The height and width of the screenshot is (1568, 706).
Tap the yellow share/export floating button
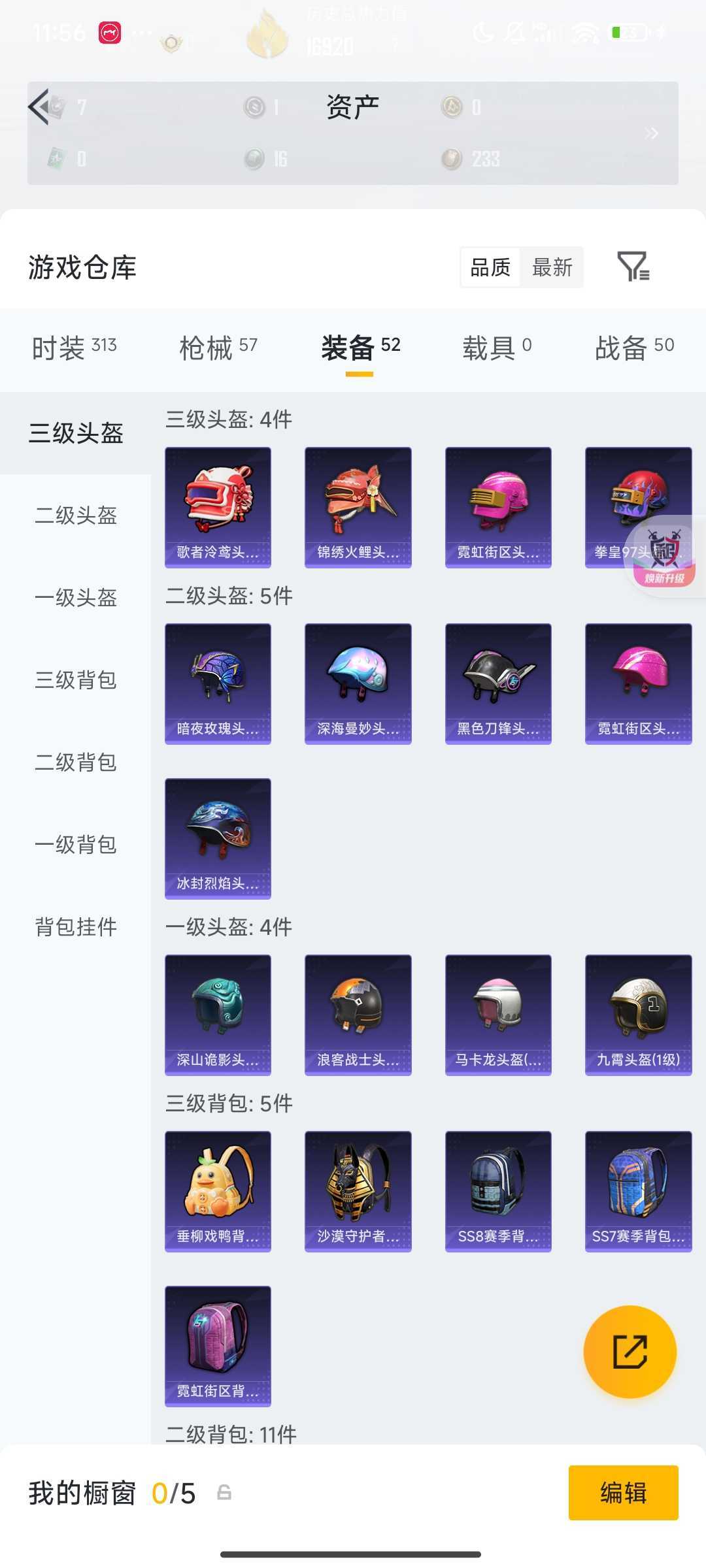pos(630,1353)
